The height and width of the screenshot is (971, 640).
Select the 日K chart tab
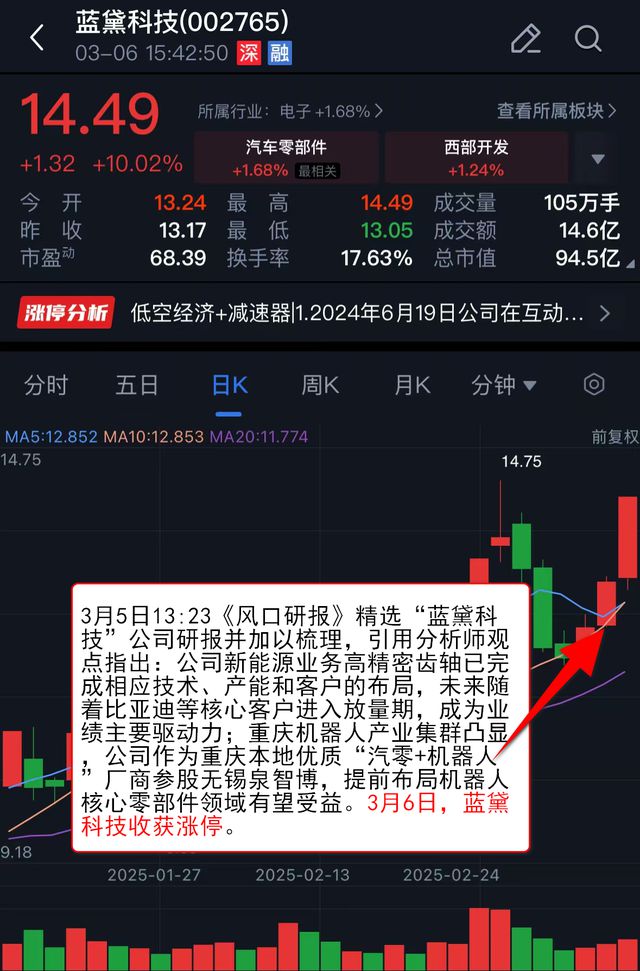[229, 385]
